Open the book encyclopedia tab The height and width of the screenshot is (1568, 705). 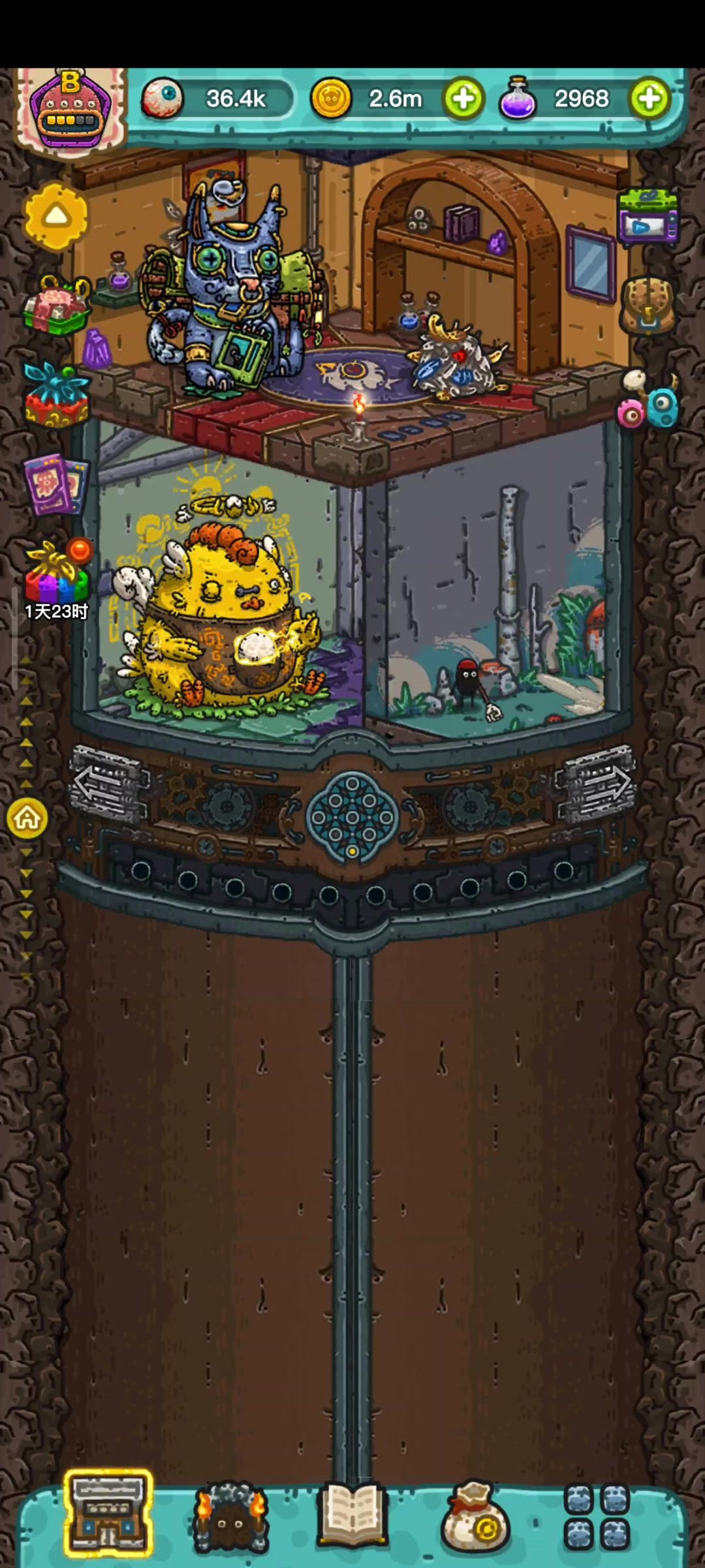[352, 1514]
